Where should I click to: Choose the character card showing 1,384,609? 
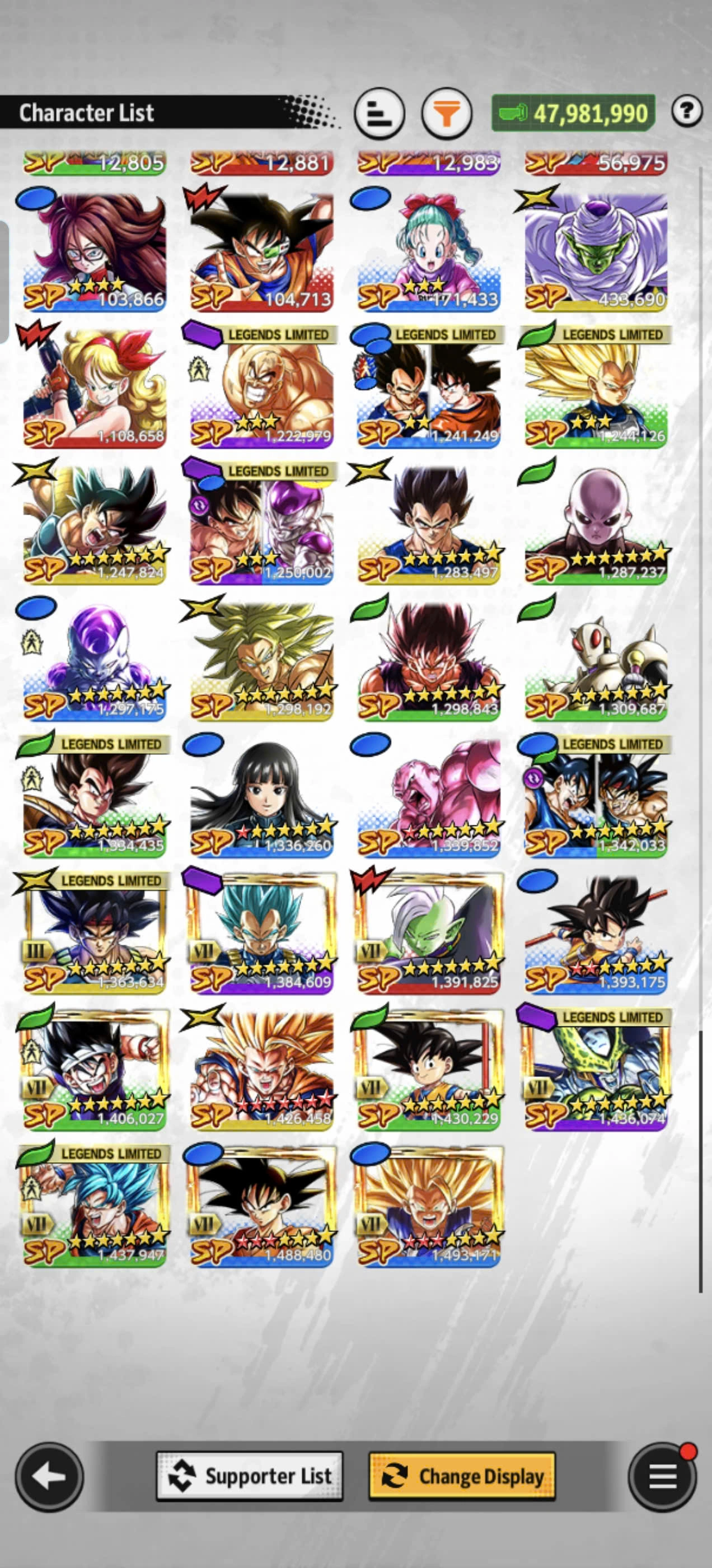pos(261,934)
